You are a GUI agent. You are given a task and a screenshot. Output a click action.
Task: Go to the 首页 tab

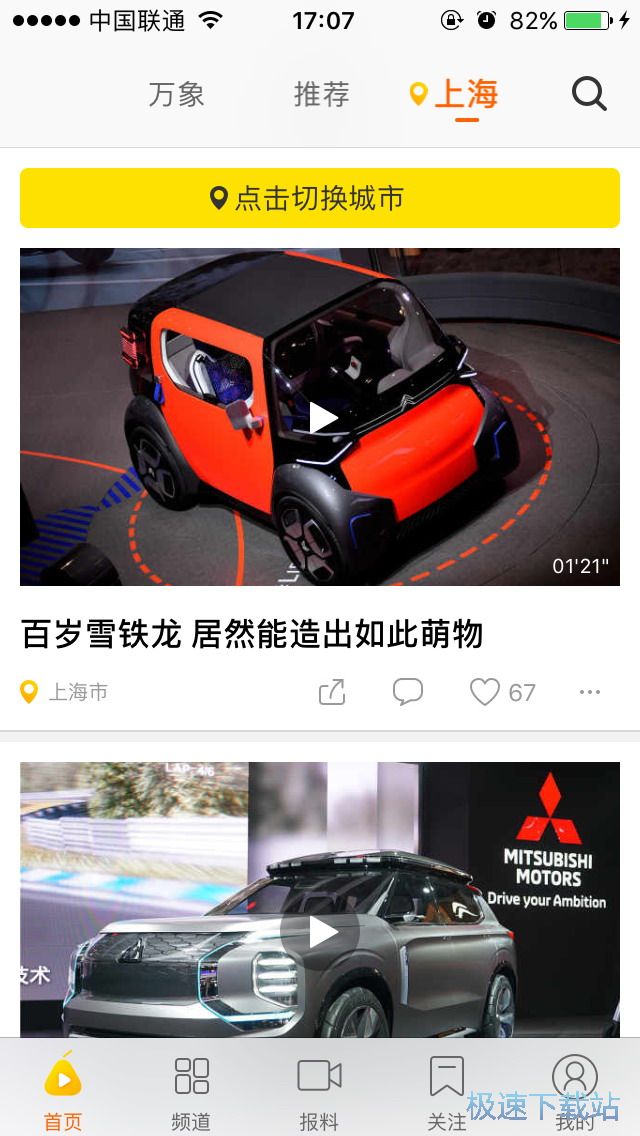click(63, 1090)
